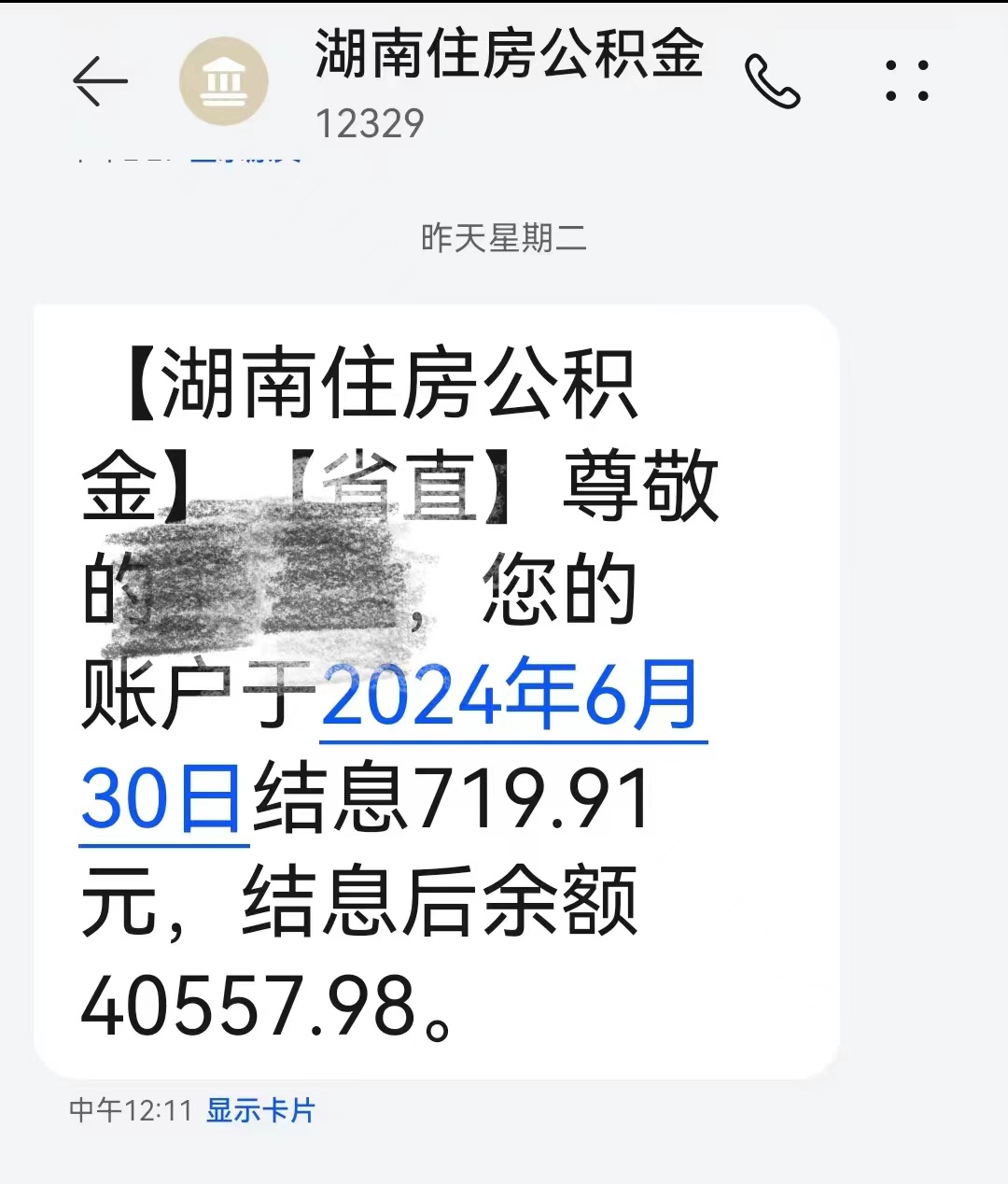The width and height of the screenshot is (1008, 1184).
Task: Call 12329 with the phone icon
Action: click(x=772, y=82)
